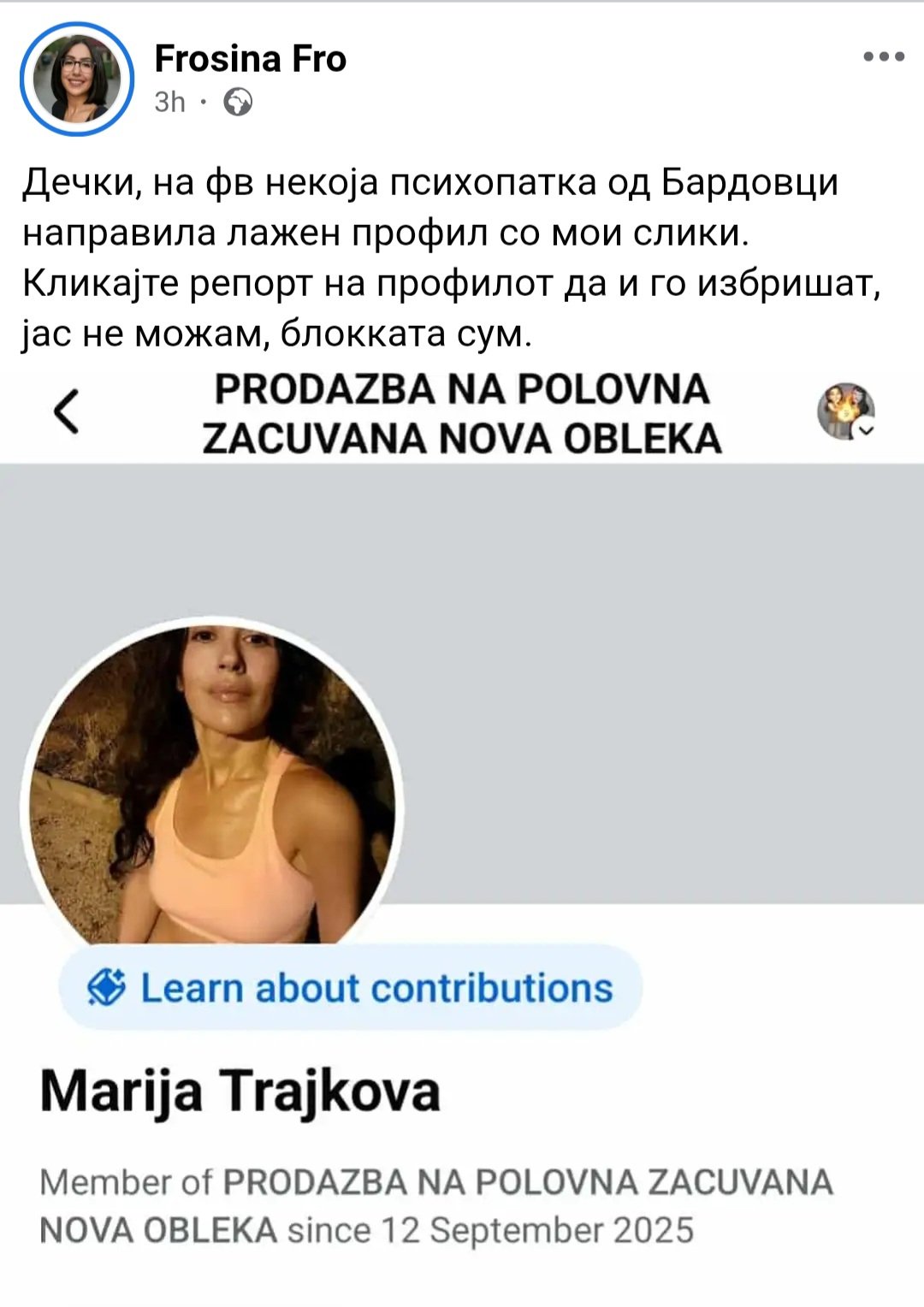Tap the Frosina Fro name link

[250, 59]
